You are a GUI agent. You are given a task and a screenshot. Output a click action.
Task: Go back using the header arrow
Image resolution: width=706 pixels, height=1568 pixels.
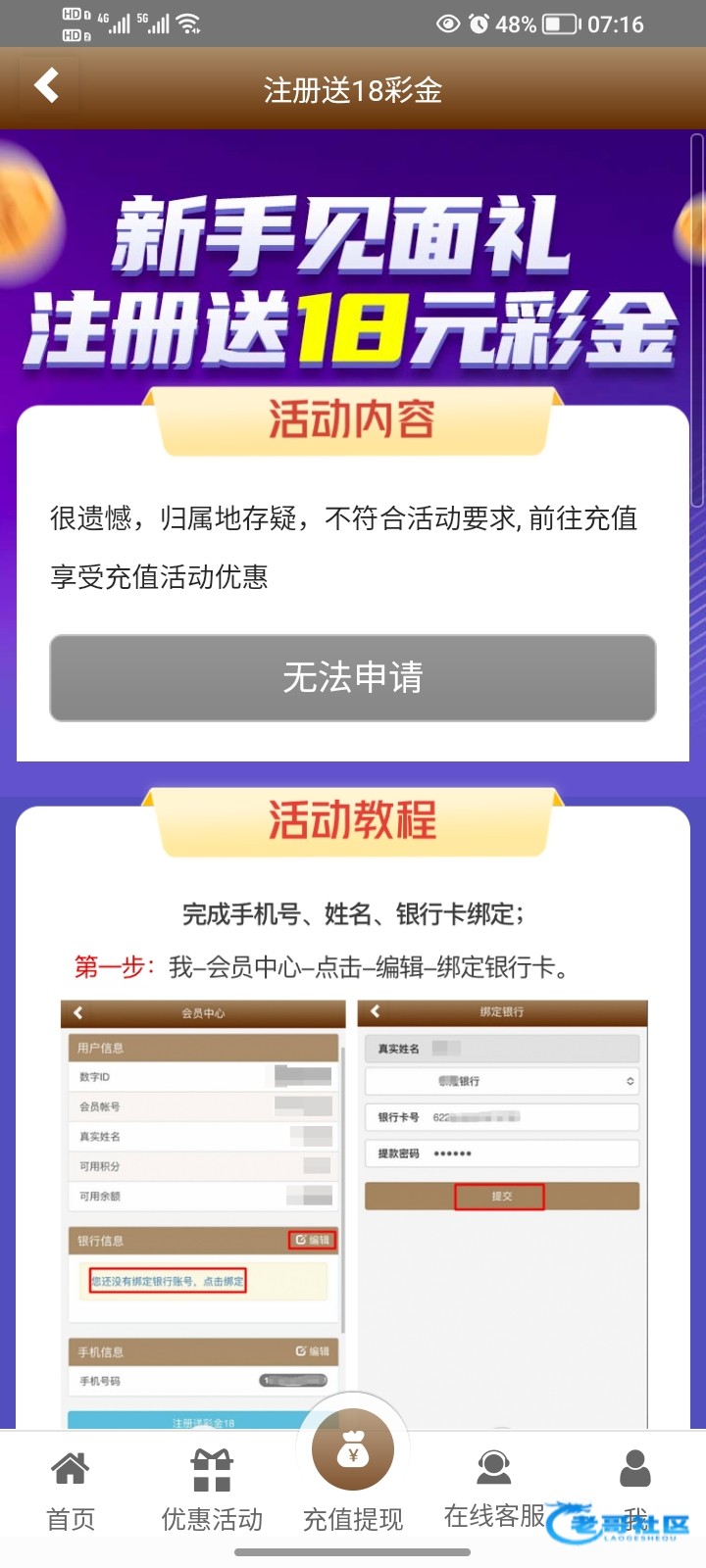pos(46,85)
